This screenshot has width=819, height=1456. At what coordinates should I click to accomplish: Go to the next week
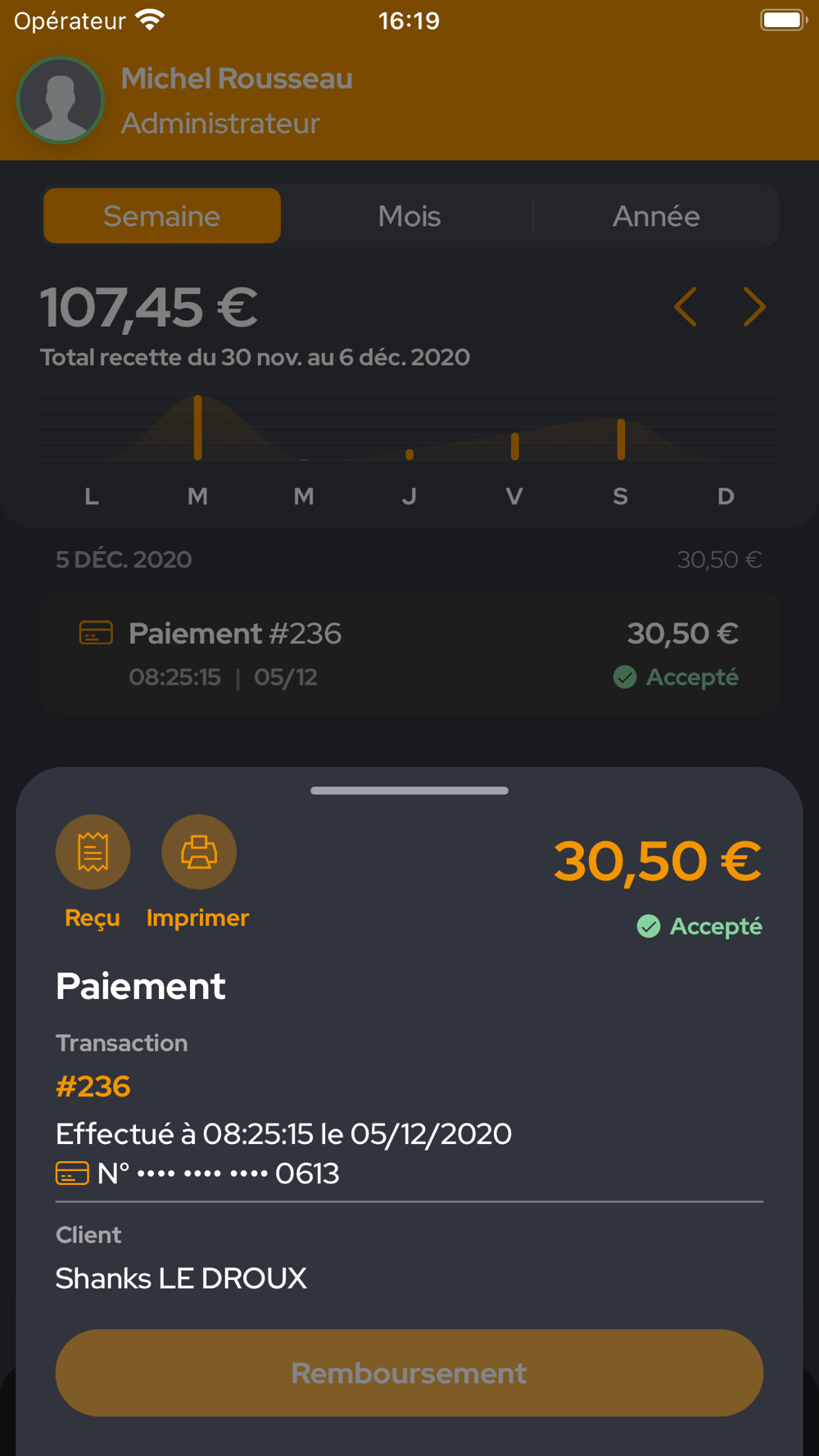[x=754, y=307]
